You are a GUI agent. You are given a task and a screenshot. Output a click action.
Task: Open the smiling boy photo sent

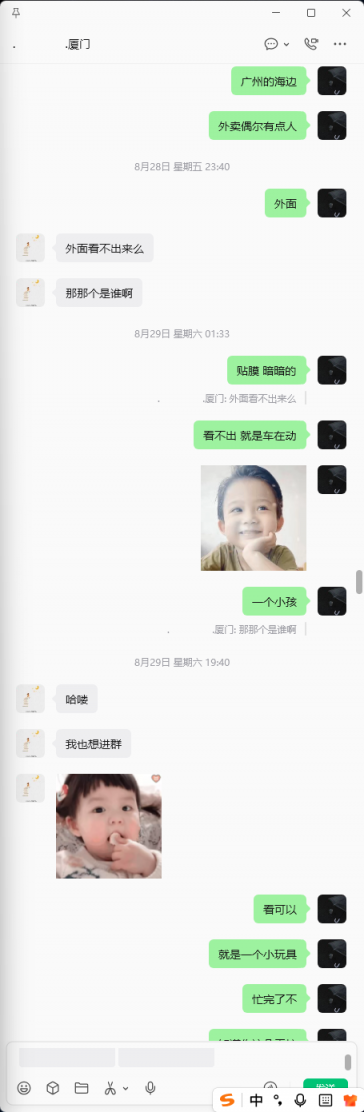253,518
